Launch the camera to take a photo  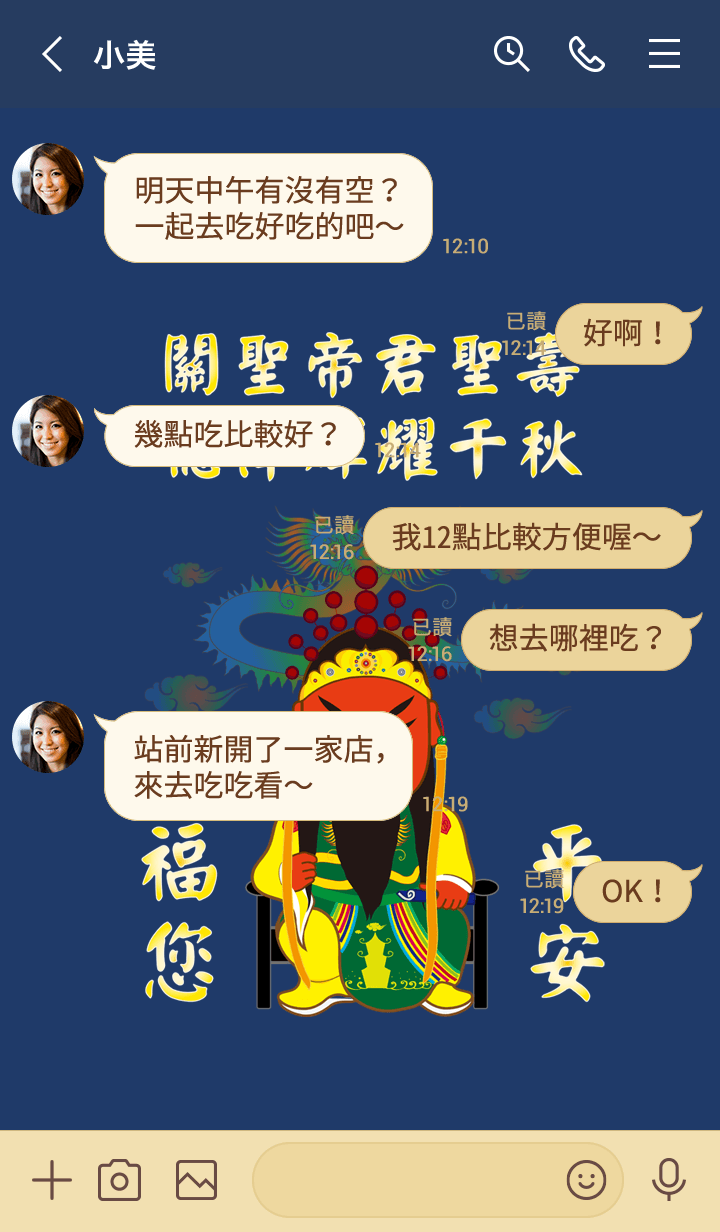[120, 1181]
